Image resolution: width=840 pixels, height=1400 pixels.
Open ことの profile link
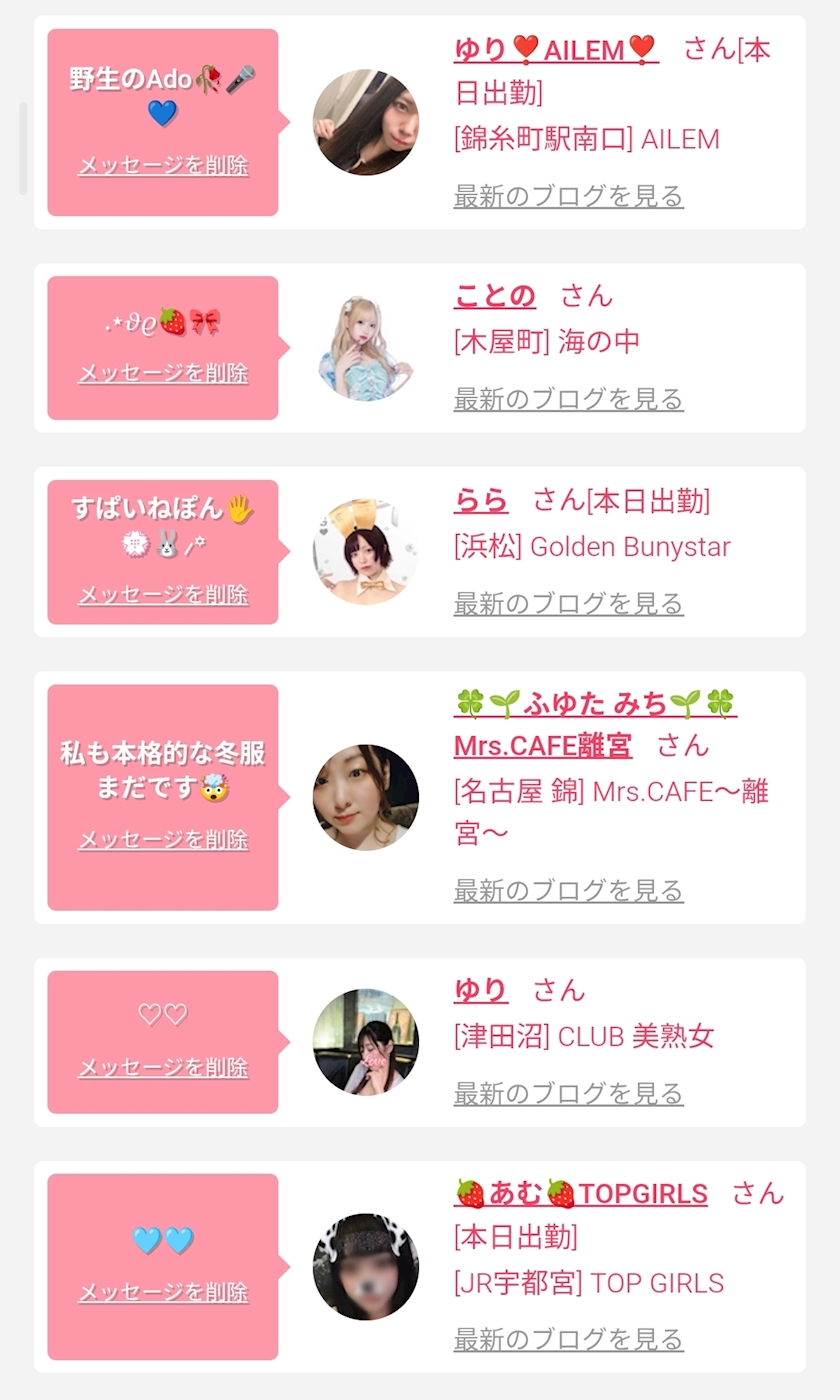tap(495, 296)
